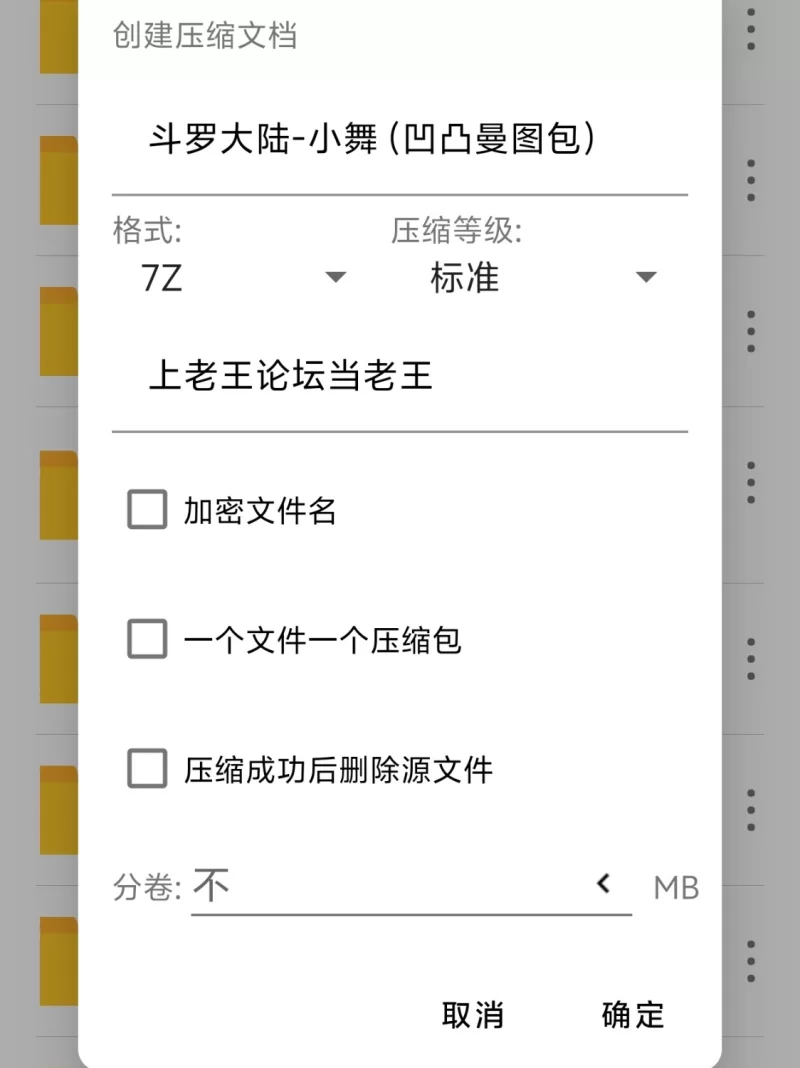Edit the archive name field 斗罗大陆-小舞
The width and height of the screenshot is (800, 1068).
(398, 140)
